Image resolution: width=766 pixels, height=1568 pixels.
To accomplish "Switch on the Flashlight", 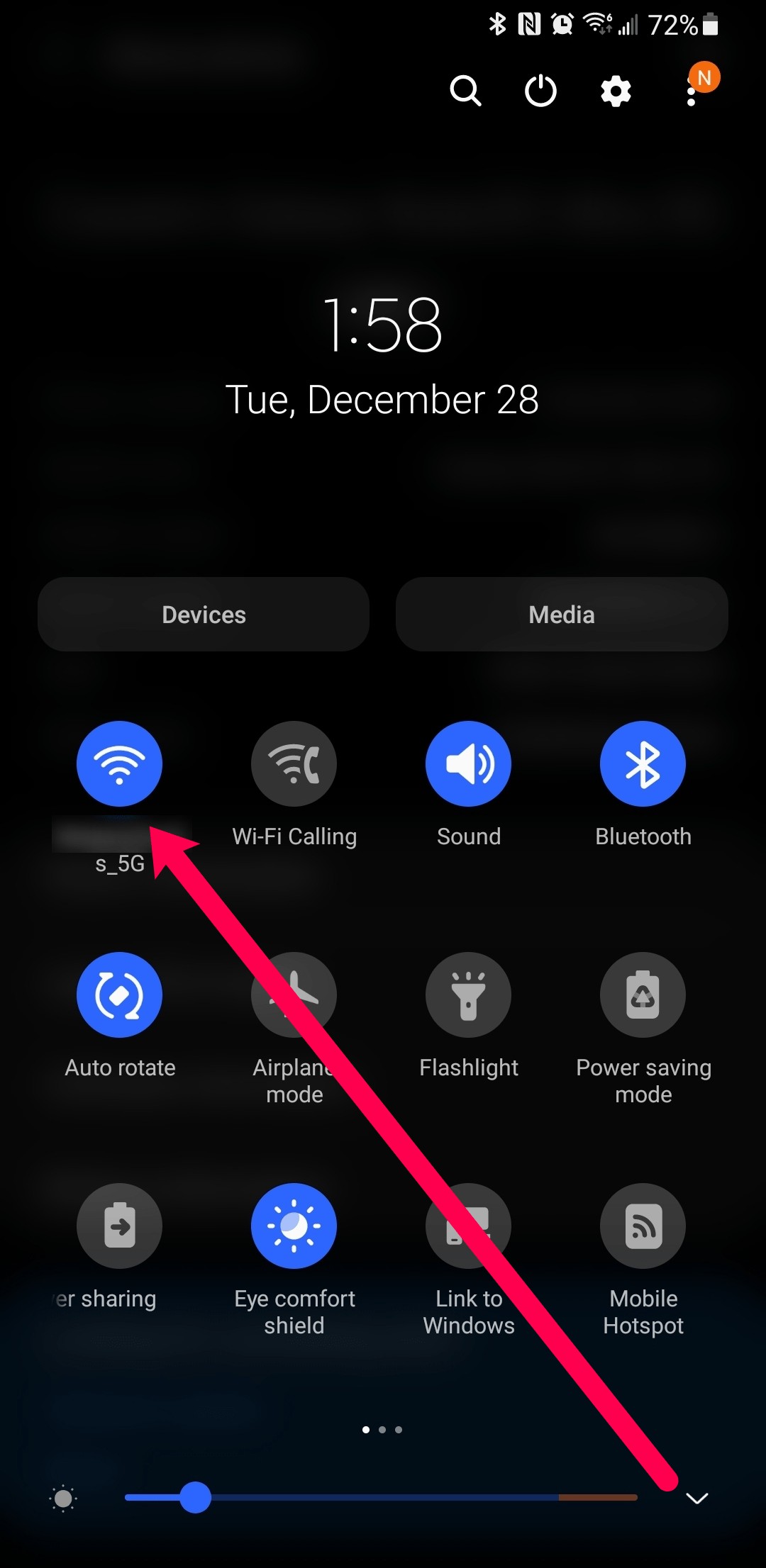I will coord(468,995).
